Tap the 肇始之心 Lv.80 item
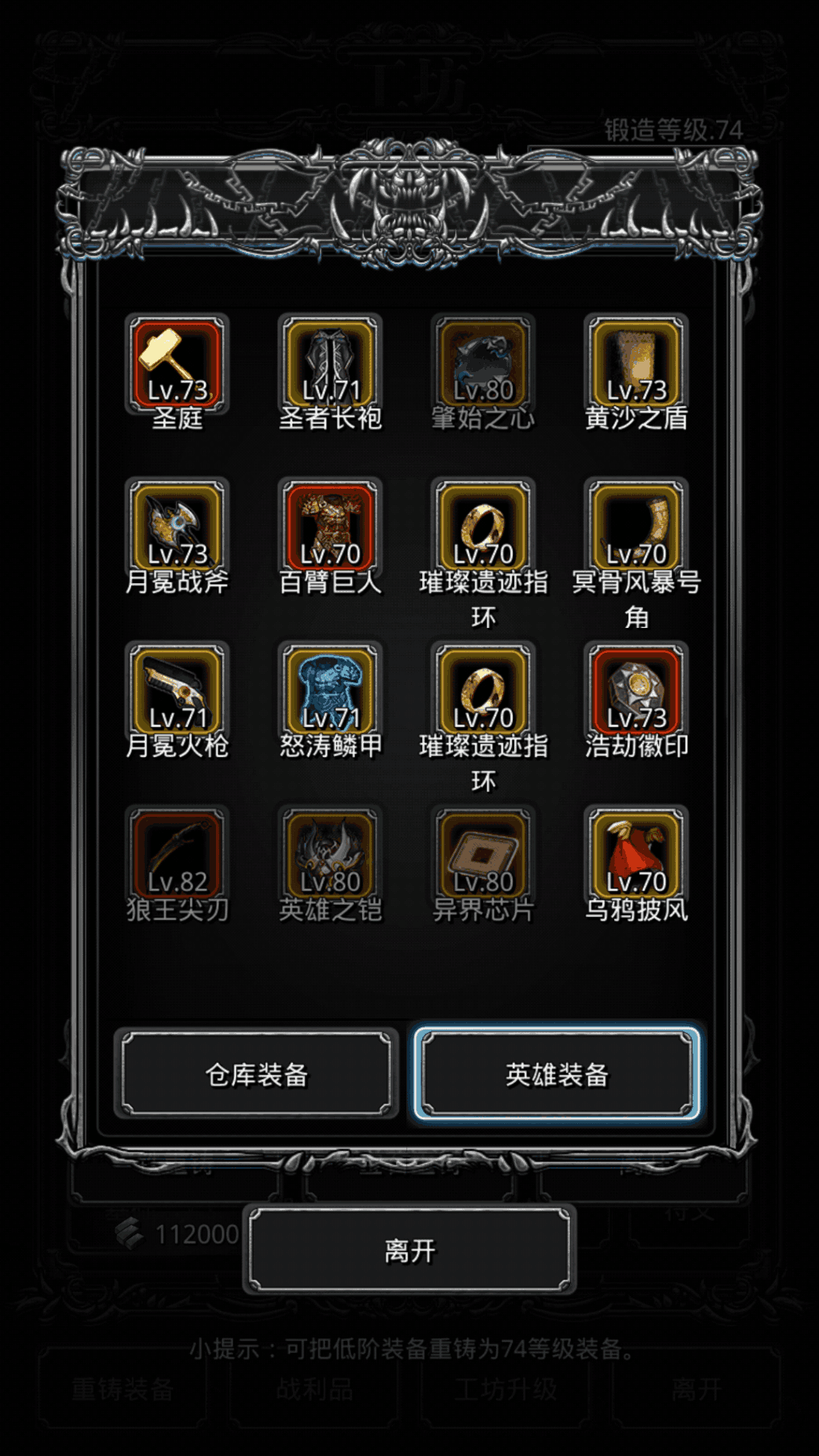 [x=483, y=365]
